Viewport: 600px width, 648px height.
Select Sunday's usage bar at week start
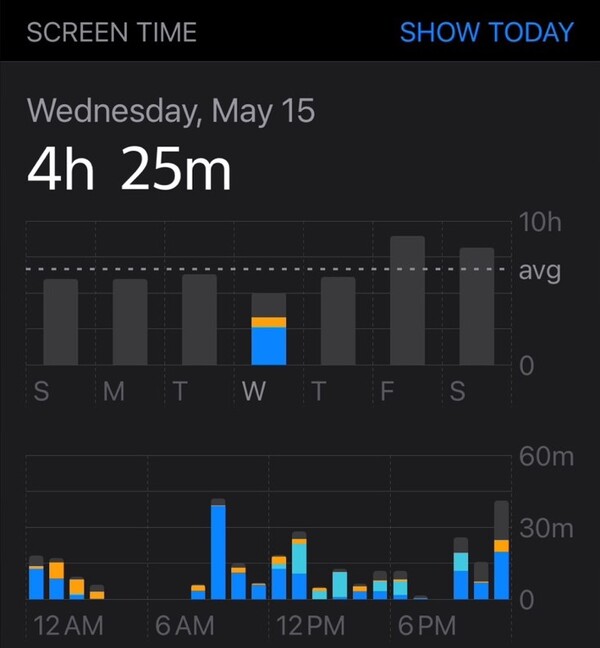click(61, 322)
